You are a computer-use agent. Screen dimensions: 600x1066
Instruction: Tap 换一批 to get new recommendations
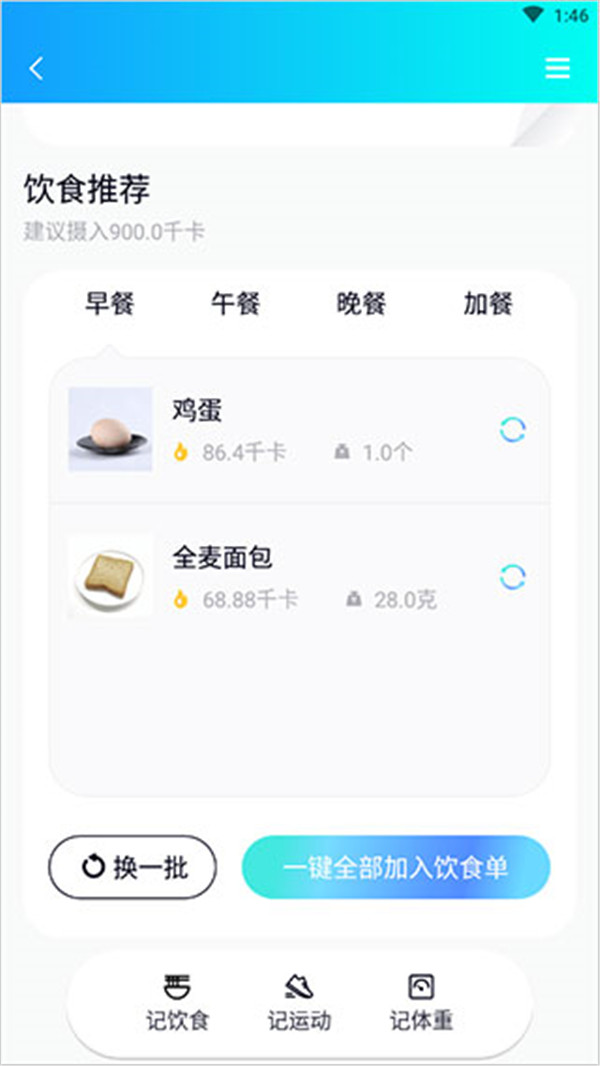(x=133, y=867)
